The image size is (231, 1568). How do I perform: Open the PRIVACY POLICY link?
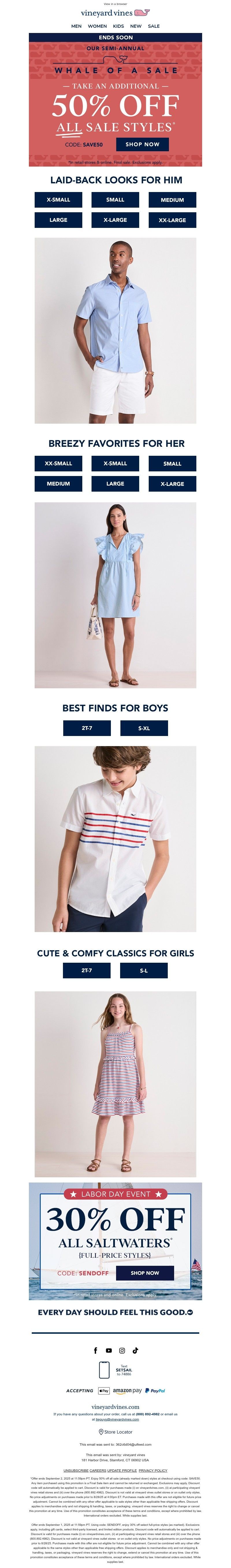point(152,1470)
